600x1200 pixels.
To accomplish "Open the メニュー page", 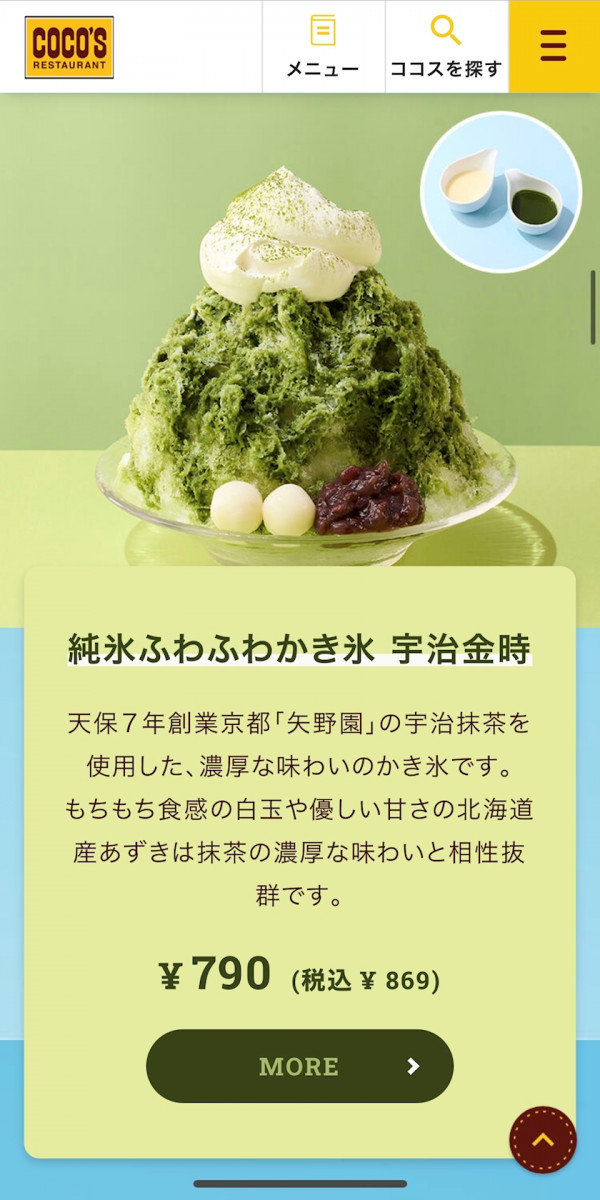I will coord(323,47).
